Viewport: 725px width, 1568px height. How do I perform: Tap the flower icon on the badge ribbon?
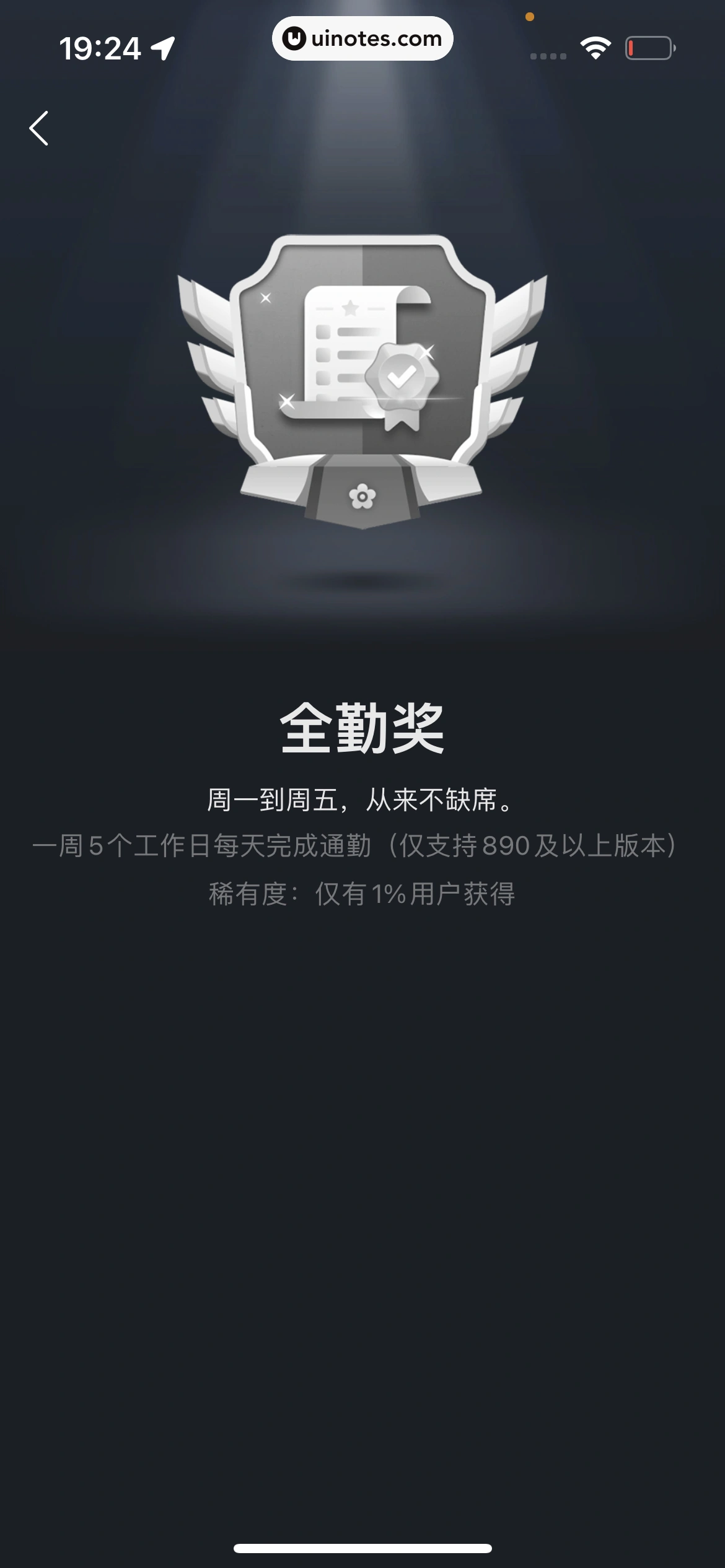coord(361,494)
